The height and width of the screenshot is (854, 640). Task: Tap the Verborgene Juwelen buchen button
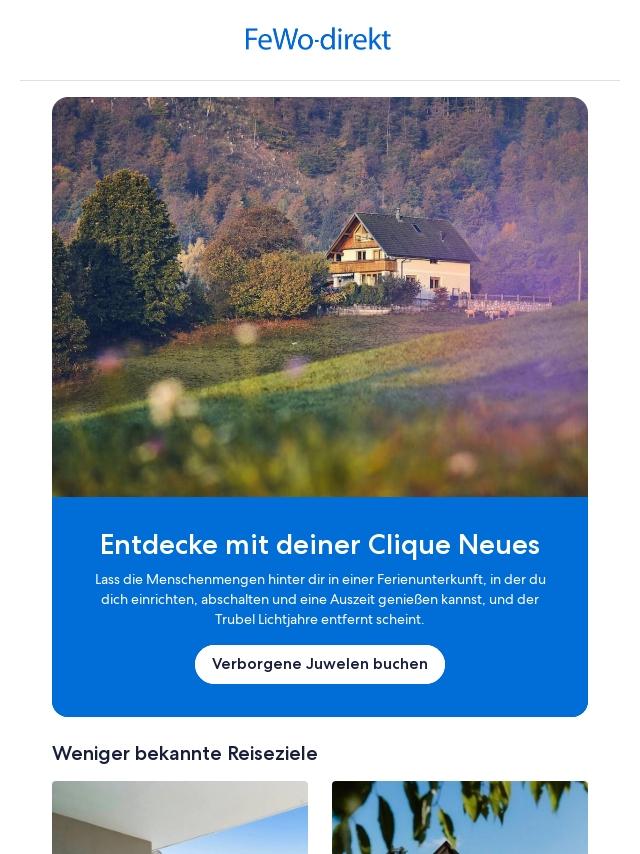[320, 664]
